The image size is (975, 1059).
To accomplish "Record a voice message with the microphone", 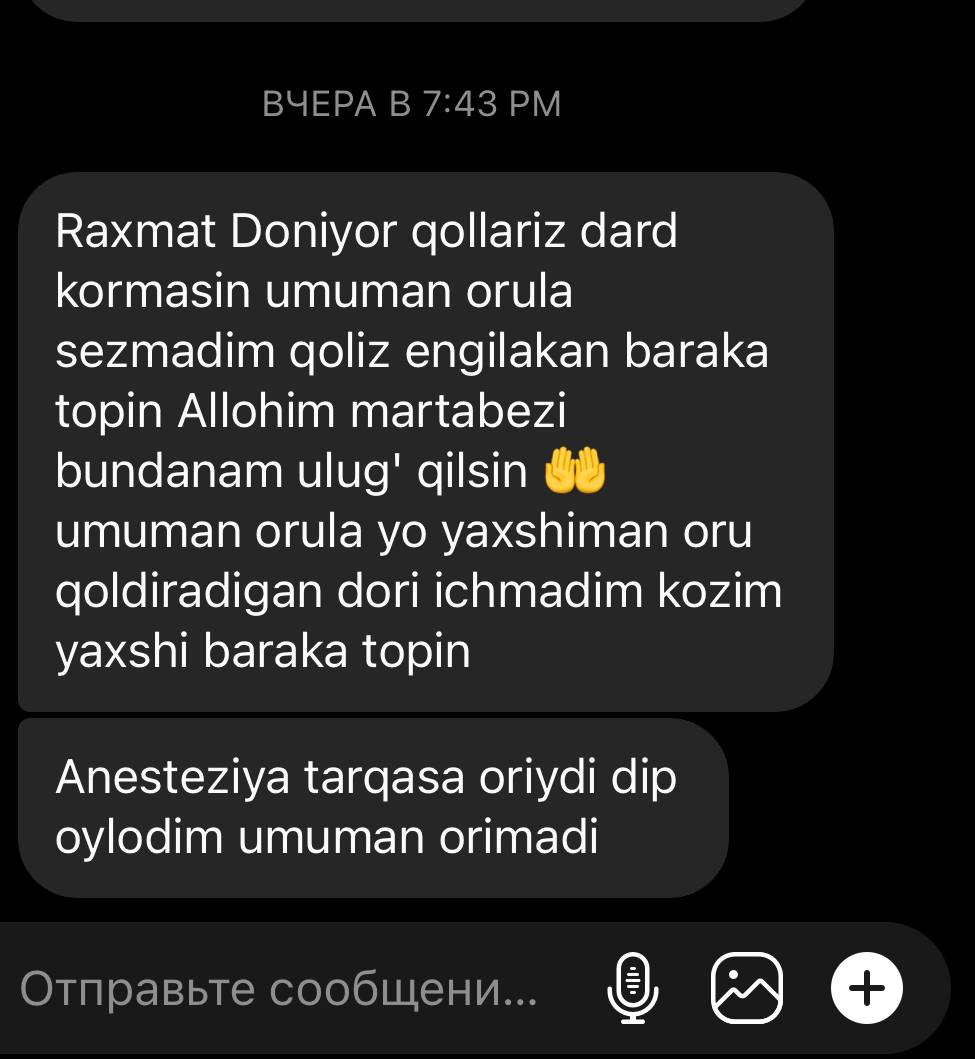I will (x=633, y=989).
